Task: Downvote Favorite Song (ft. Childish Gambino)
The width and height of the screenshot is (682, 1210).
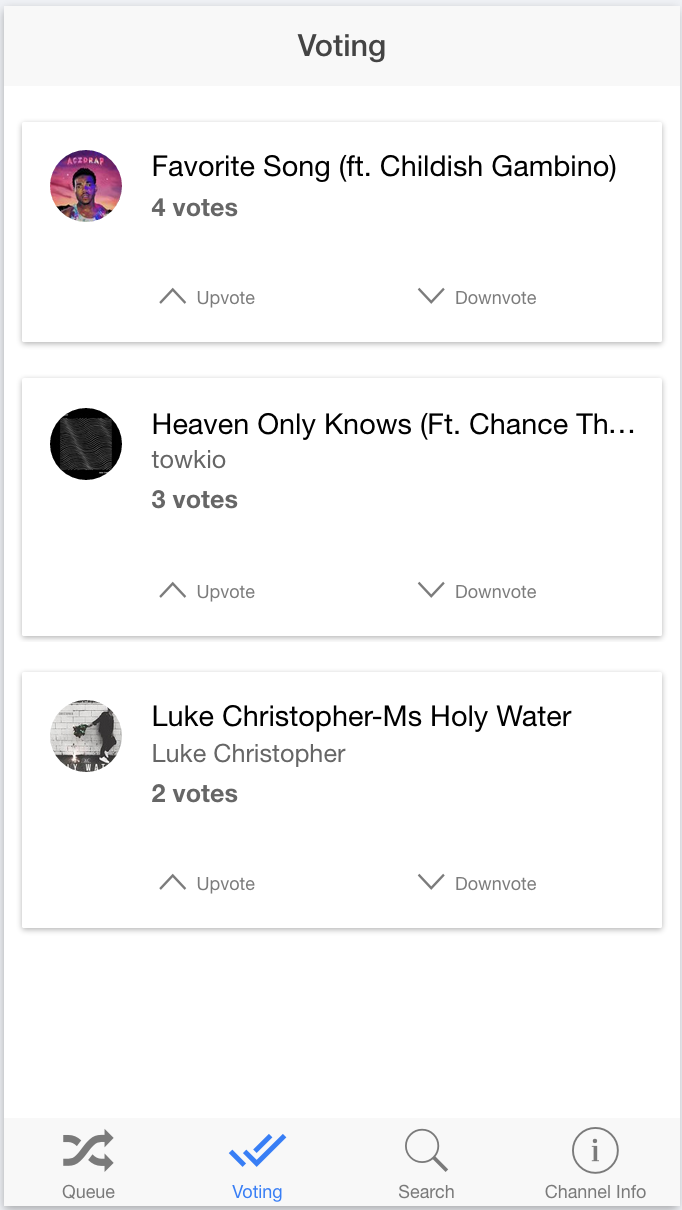Action: [x=477, y=297]
